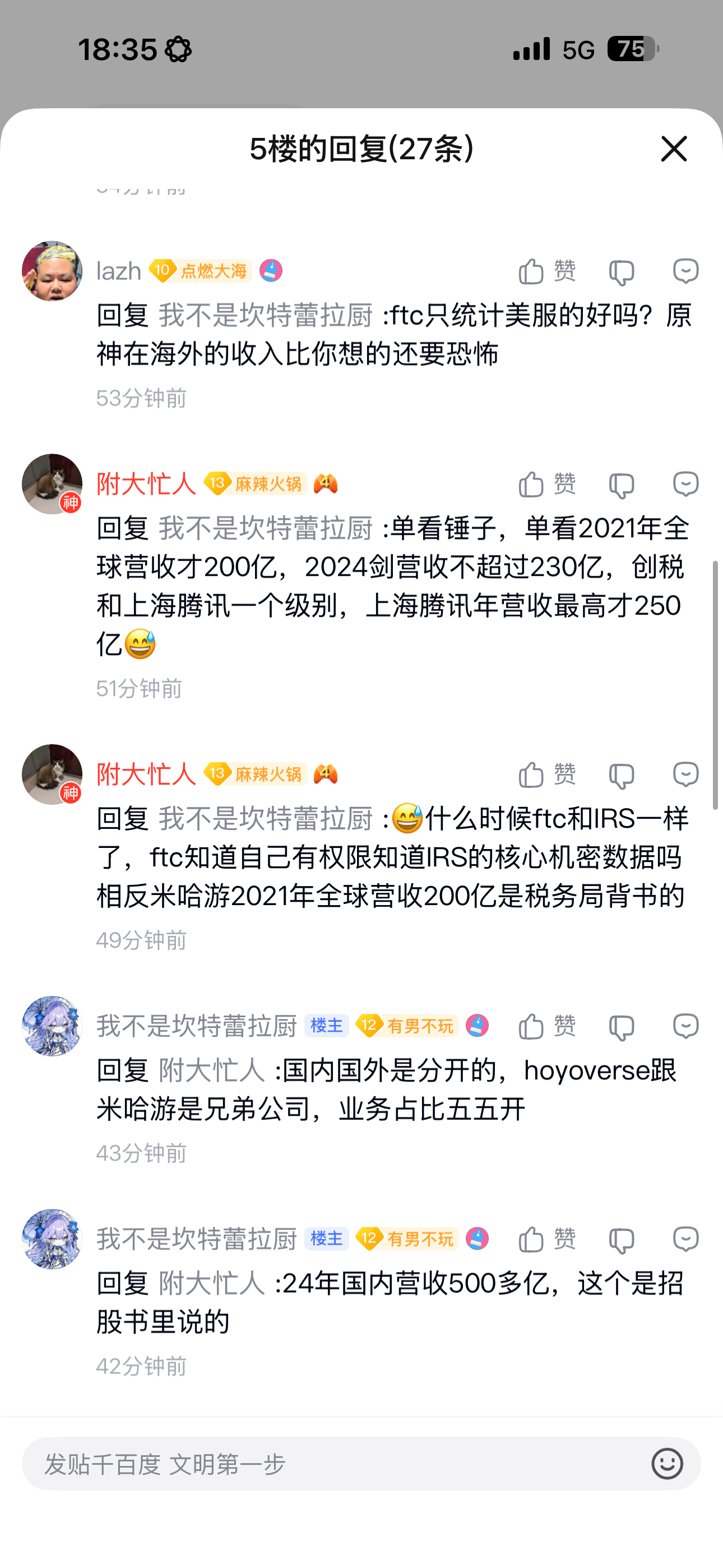723x1568 pixels.
Task: Open 附大忙人's username in 51分钟前 reply
Action: pyautogui.click(x=146, y=485)
